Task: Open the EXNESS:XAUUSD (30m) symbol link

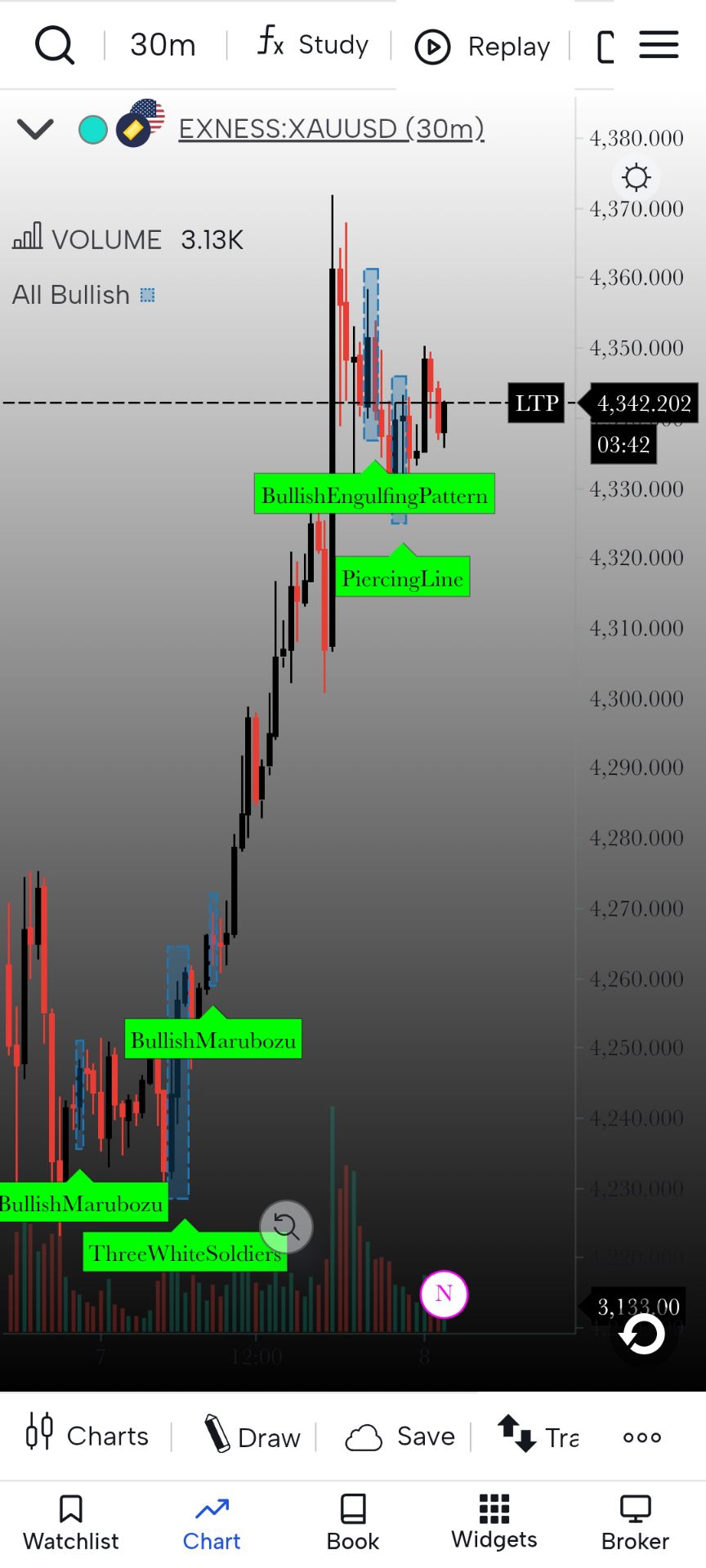Action: [x=331, y=129]
